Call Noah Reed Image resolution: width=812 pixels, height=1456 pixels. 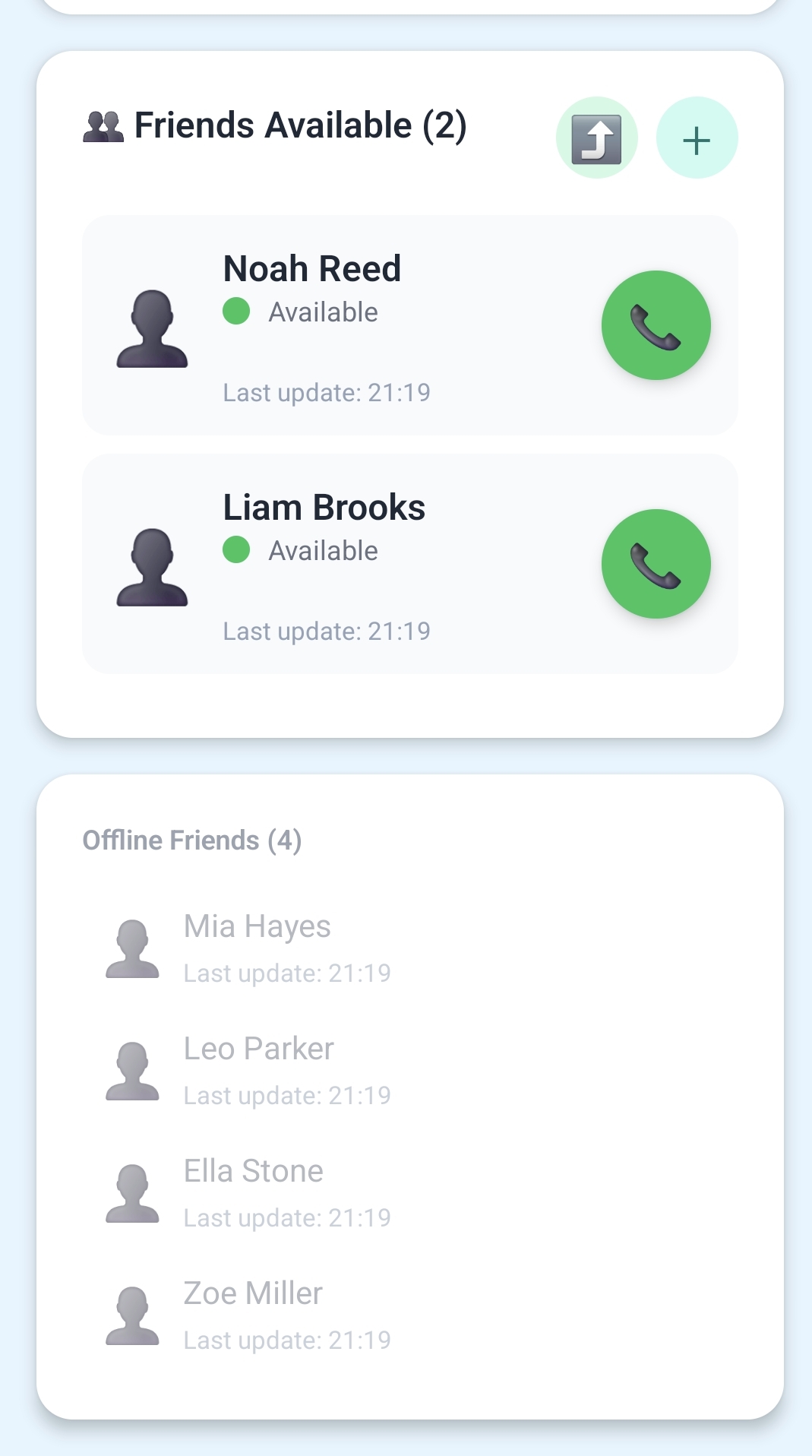(x=656, y=325)
